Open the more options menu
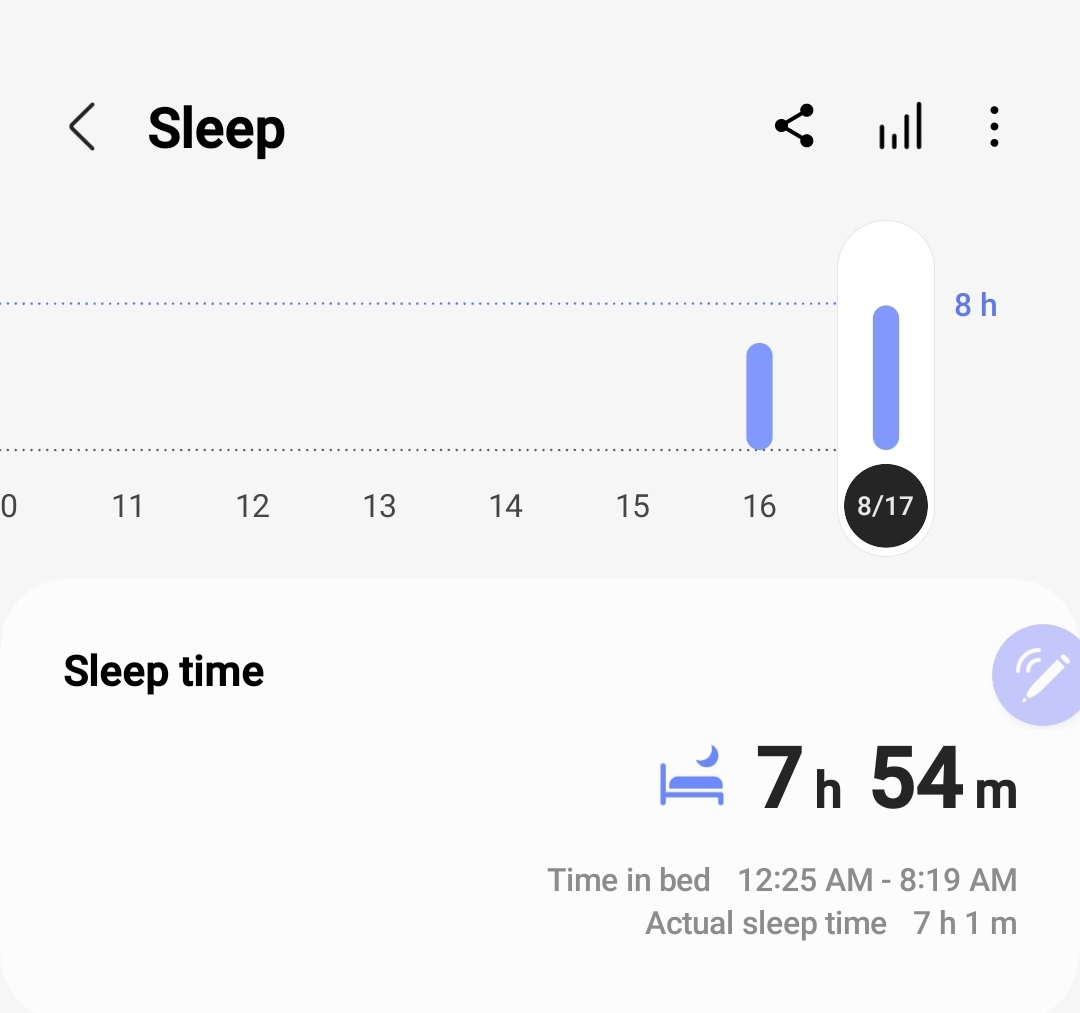This screenshot has width=1080, height=1013. tap(993, 127)
